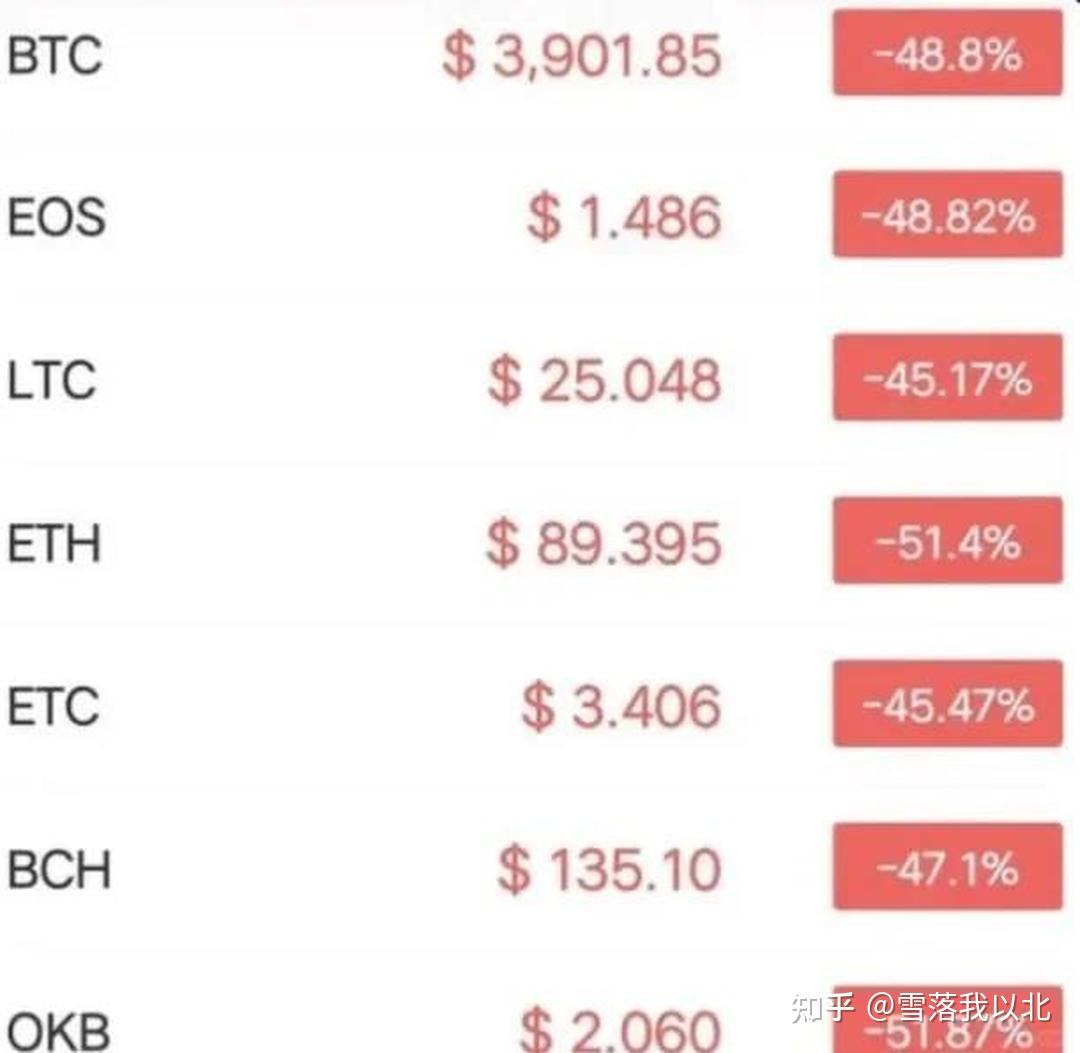Select the OKB coin row
This screenshot has height=1053, width=1080.
[x=59, y=1028]
